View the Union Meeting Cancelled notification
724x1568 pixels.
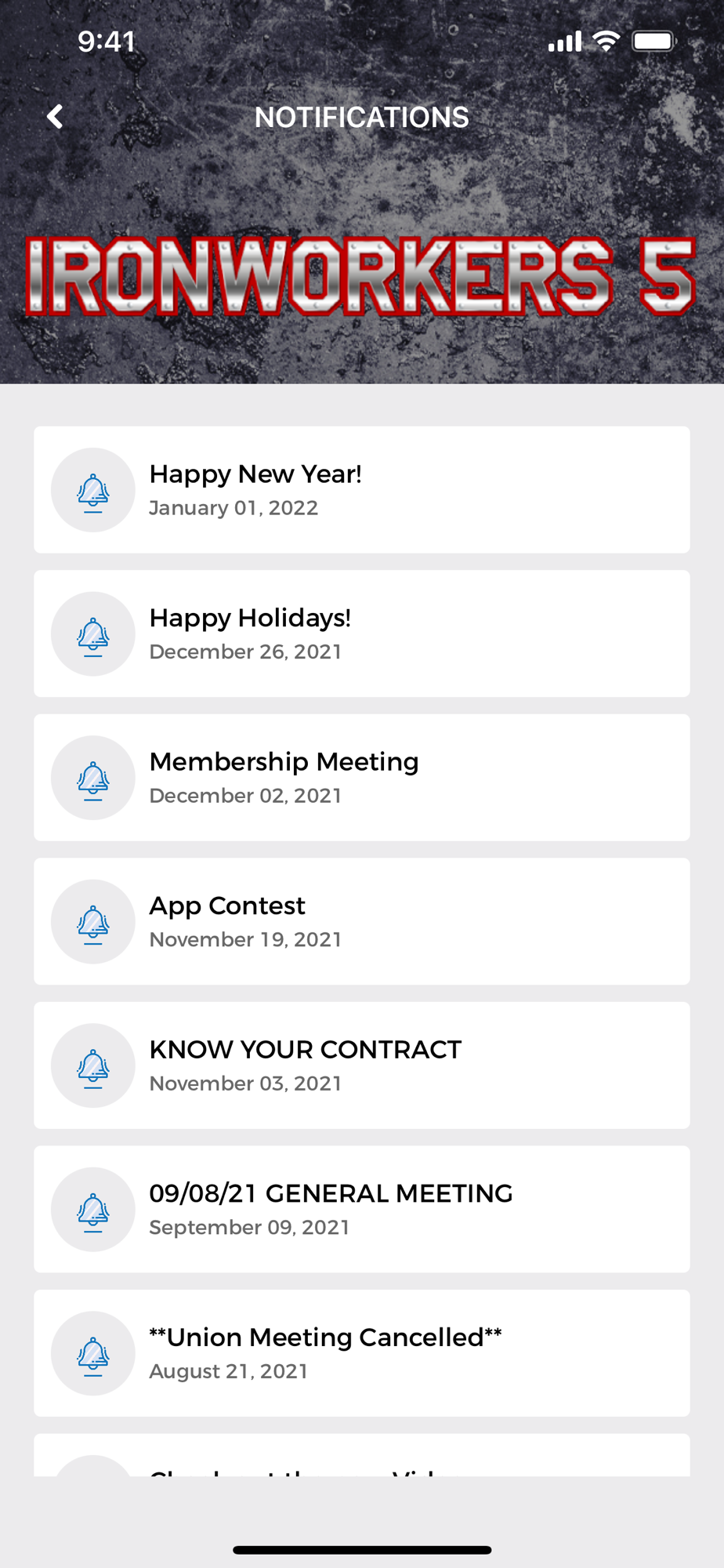click(362, 1353)
